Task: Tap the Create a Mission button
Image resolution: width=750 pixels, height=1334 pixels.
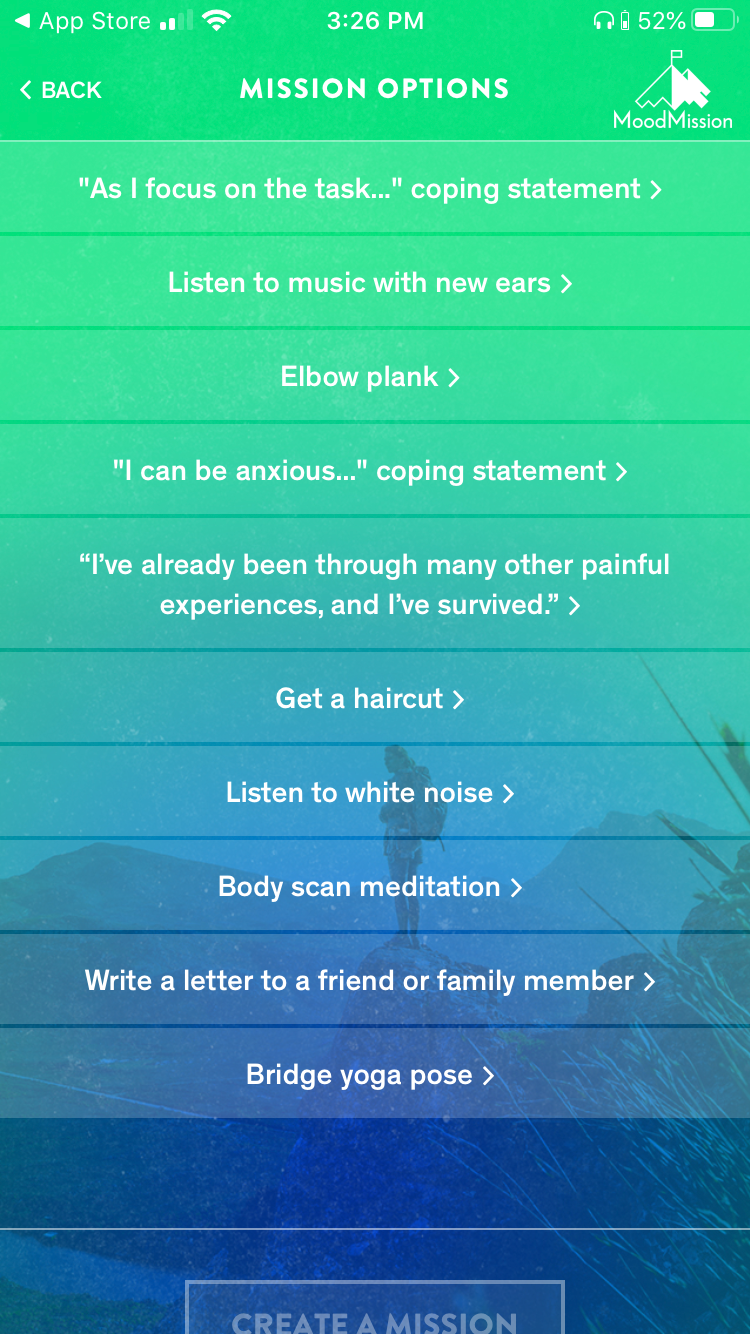Action: click(x=375, y=1308)
